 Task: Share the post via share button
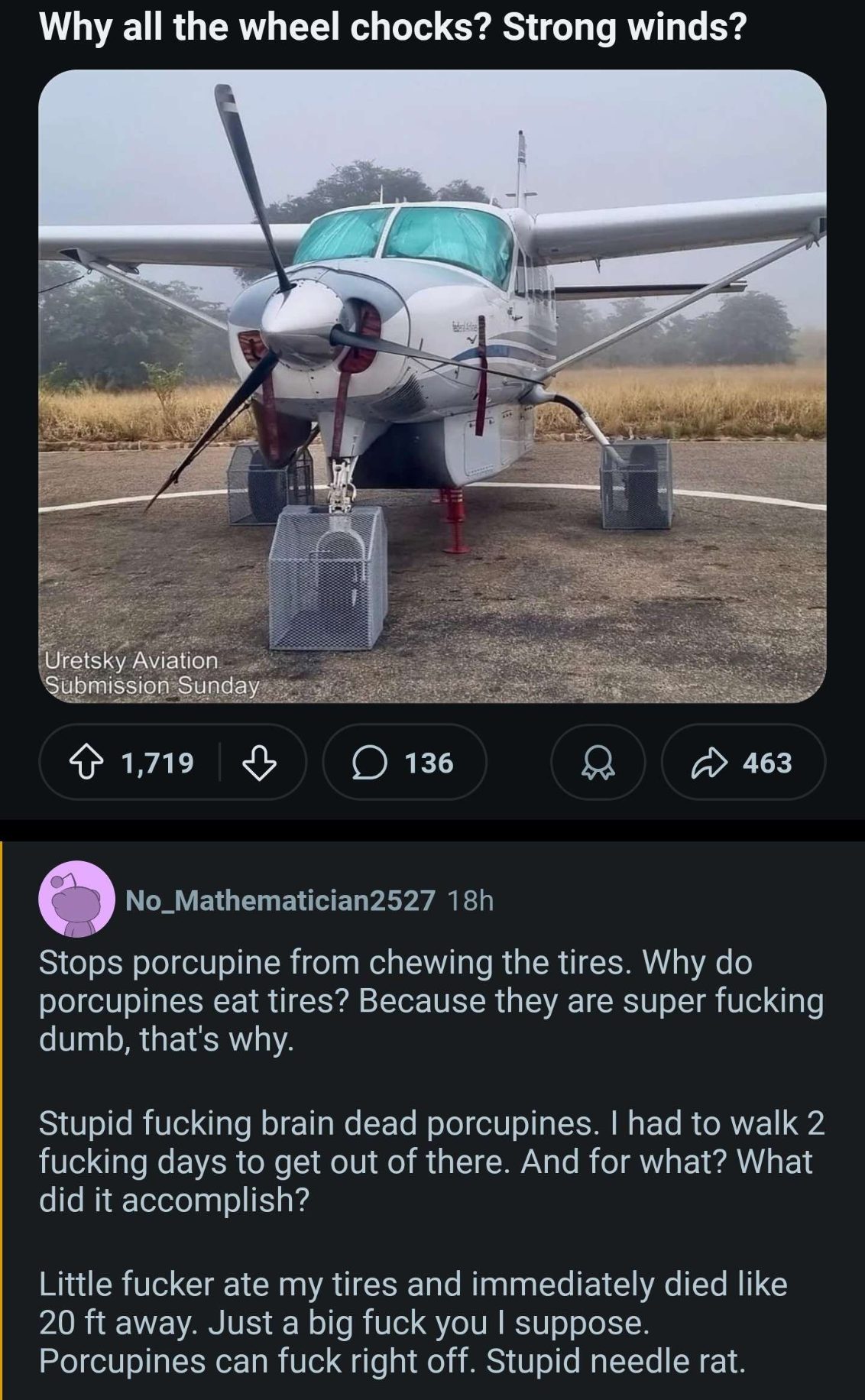742,763
